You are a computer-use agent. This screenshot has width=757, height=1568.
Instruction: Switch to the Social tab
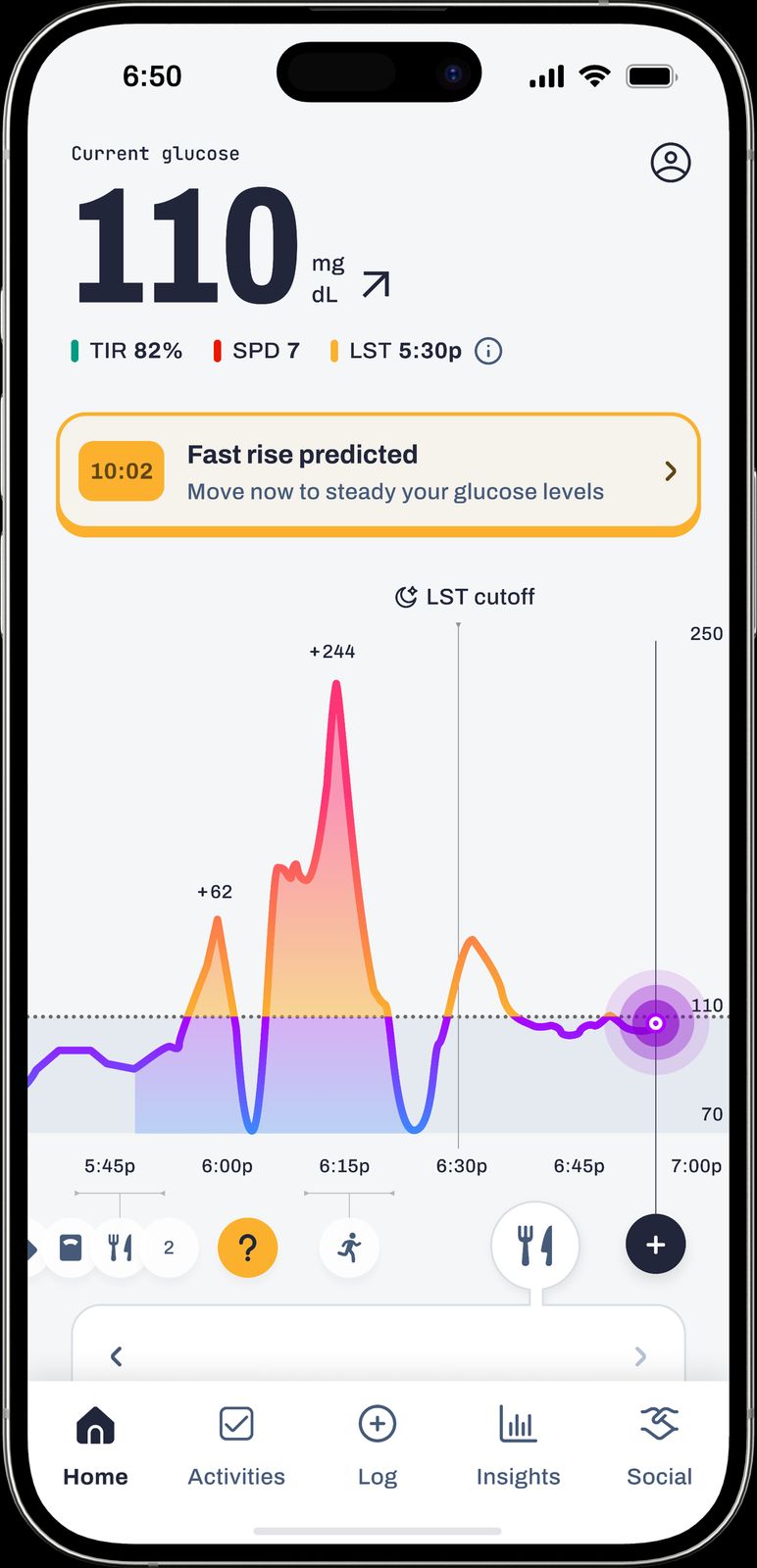click(659, 1445)
